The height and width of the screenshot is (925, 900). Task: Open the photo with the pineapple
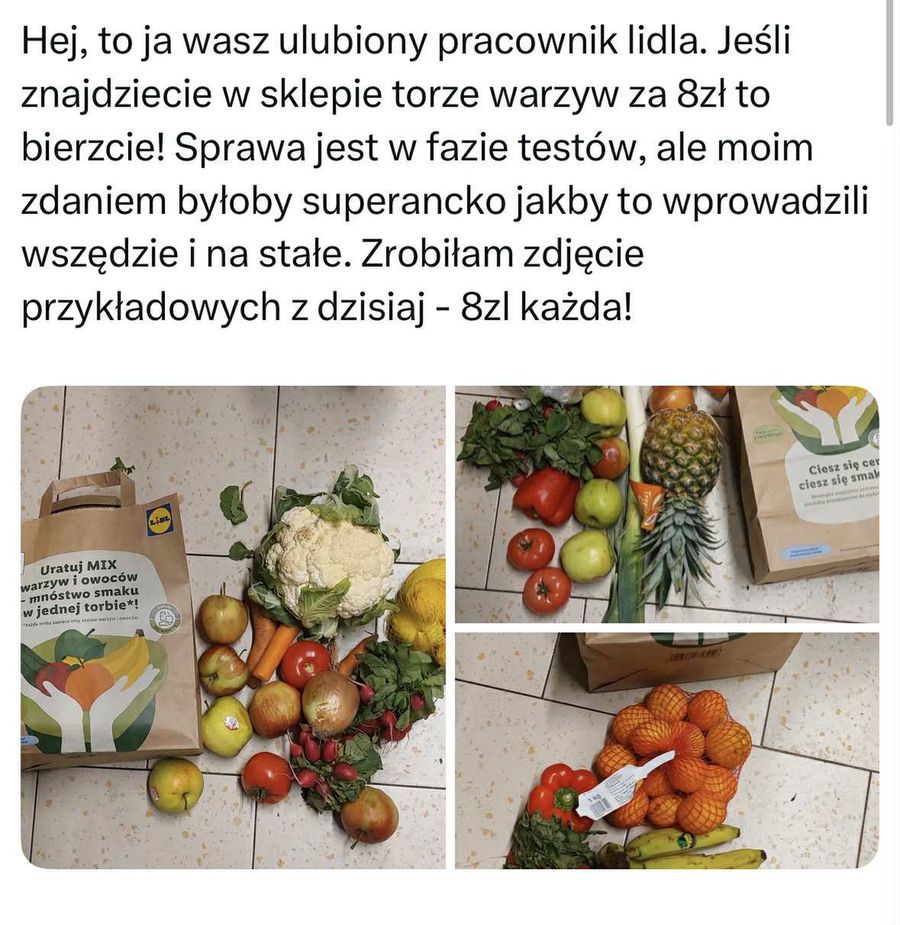point(667,504)
